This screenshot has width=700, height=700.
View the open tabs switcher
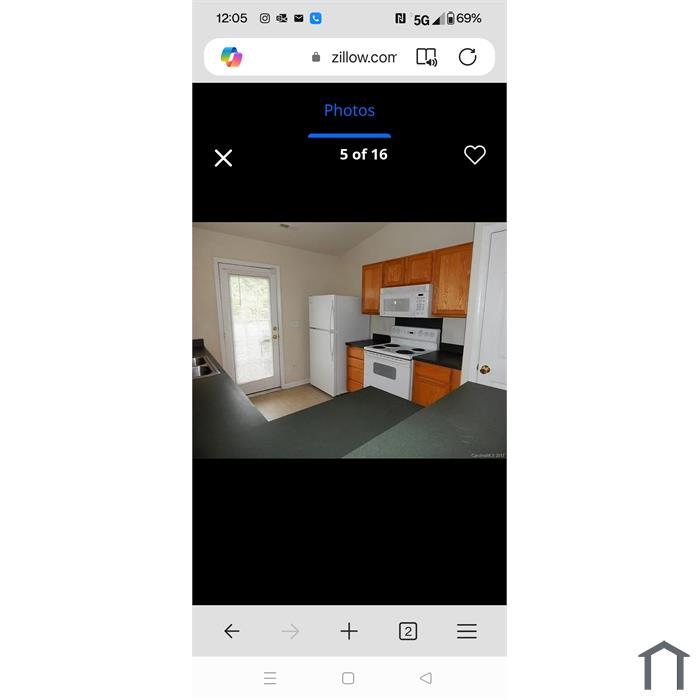click(x=408, y=631)
